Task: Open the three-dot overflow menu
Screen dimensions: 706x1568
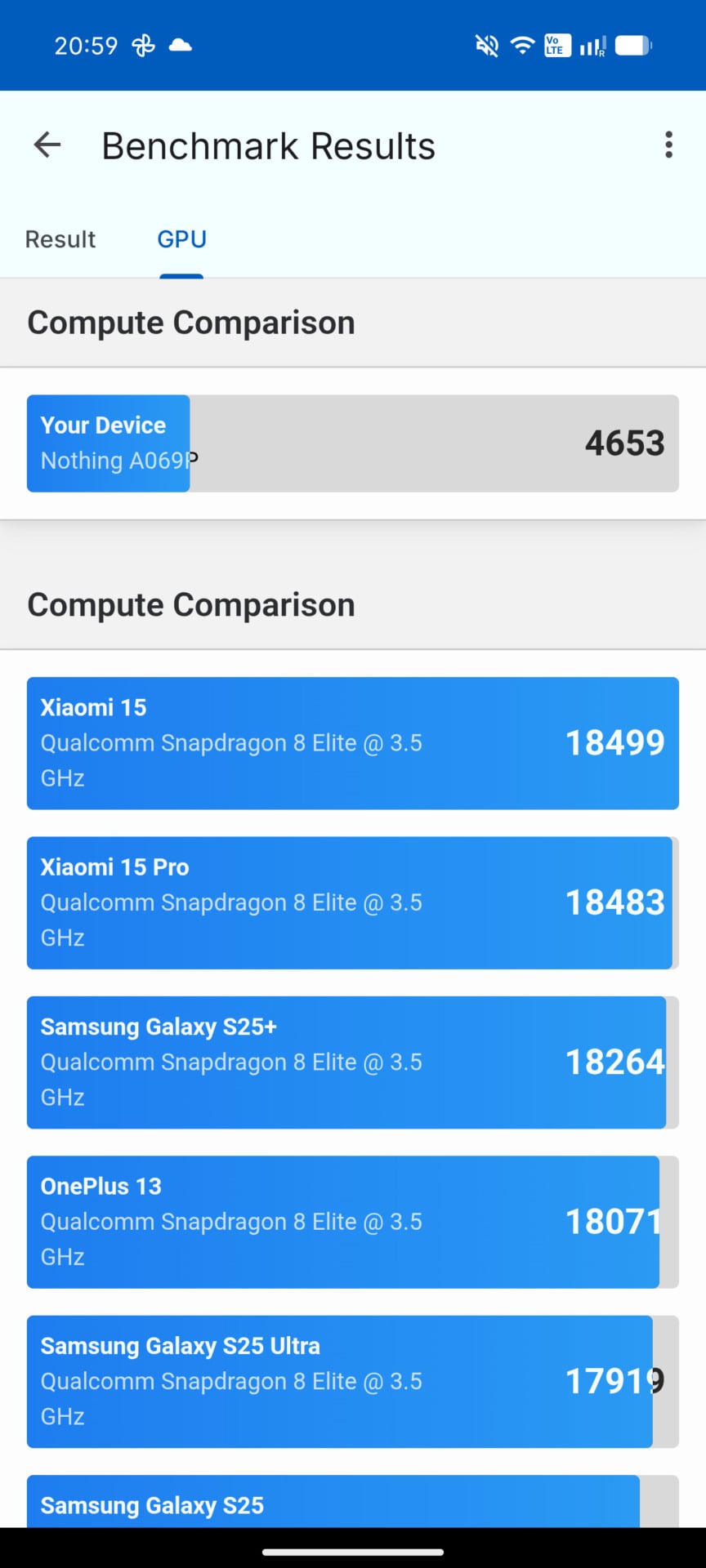Action: [668, 145]
